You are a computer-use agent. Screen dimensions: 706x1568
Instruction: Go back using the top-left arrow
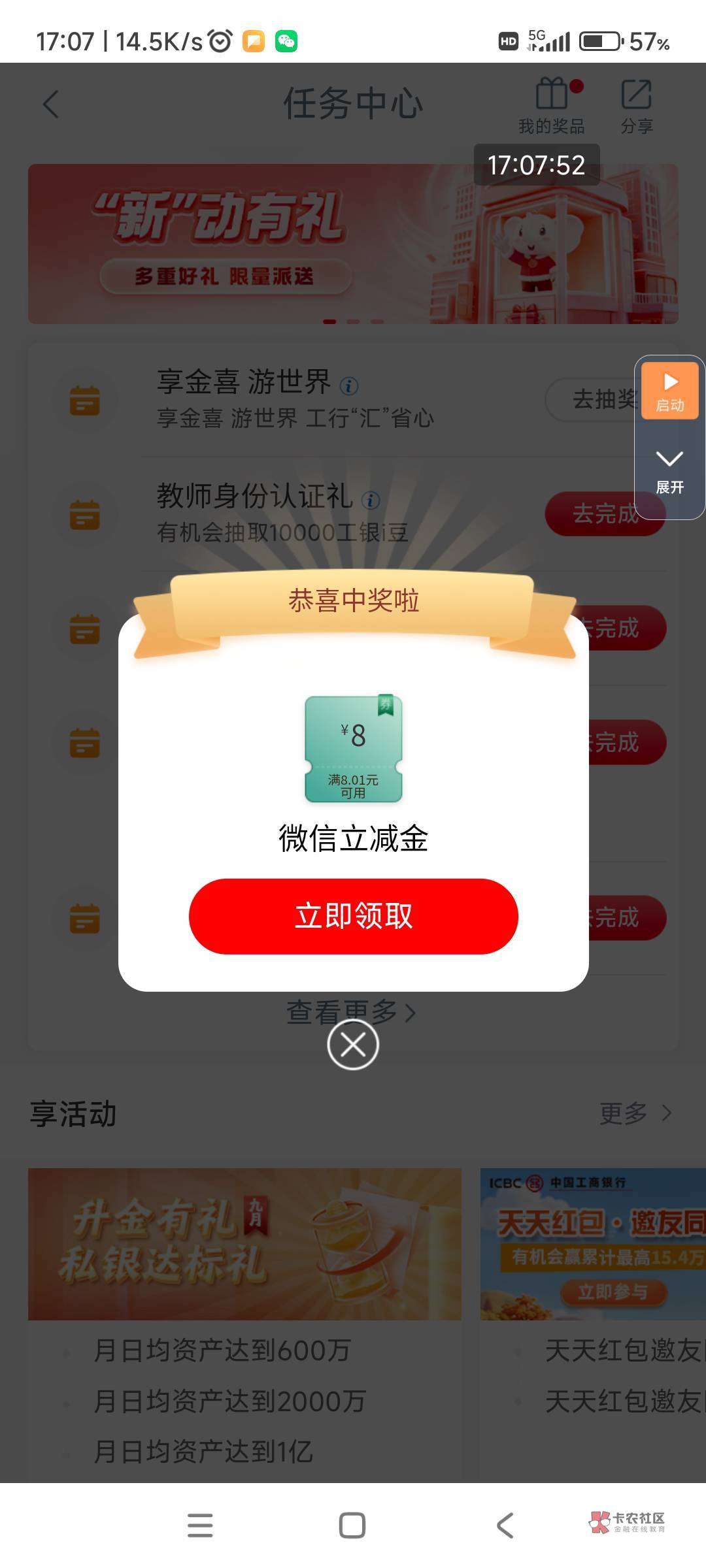51,105
